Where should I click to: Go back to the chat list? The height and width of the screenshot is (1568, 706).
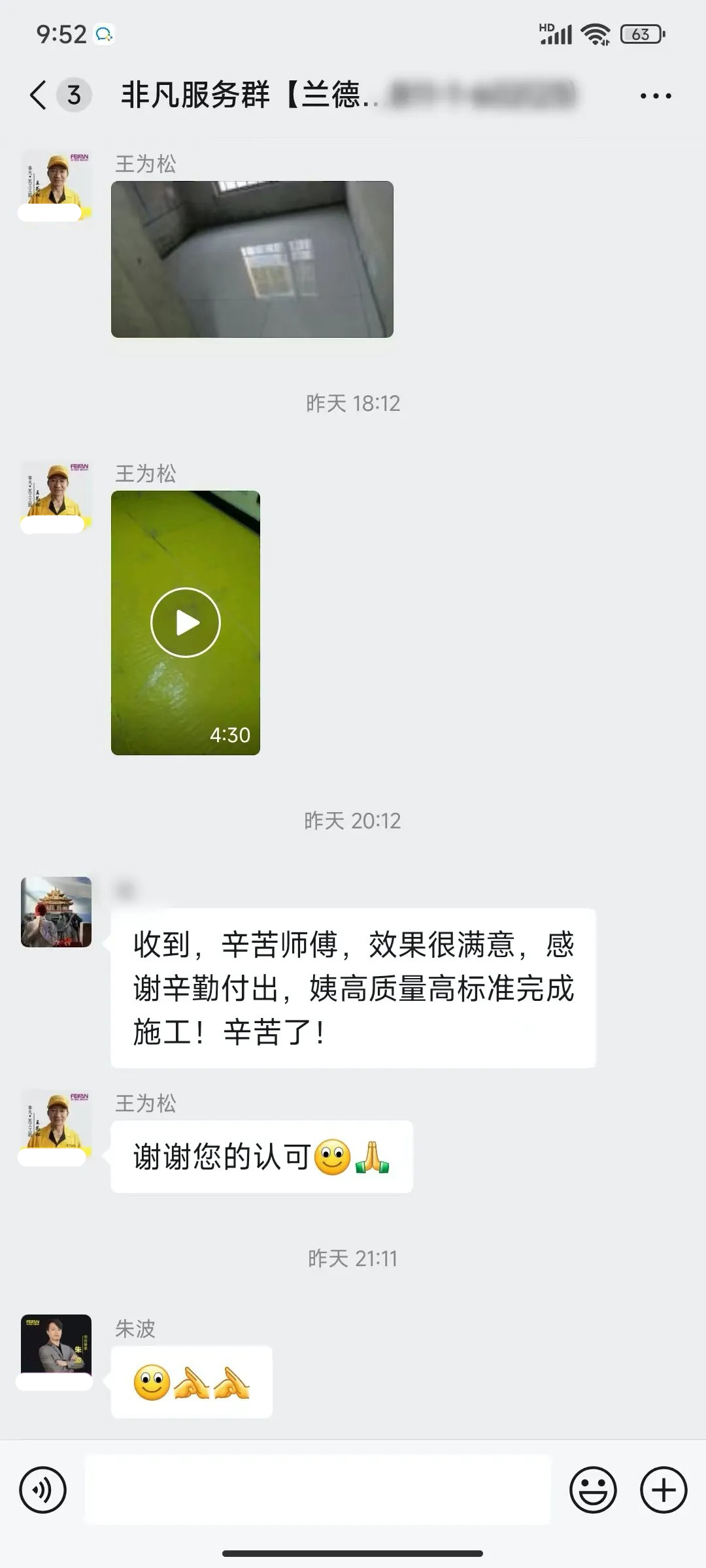39,95
